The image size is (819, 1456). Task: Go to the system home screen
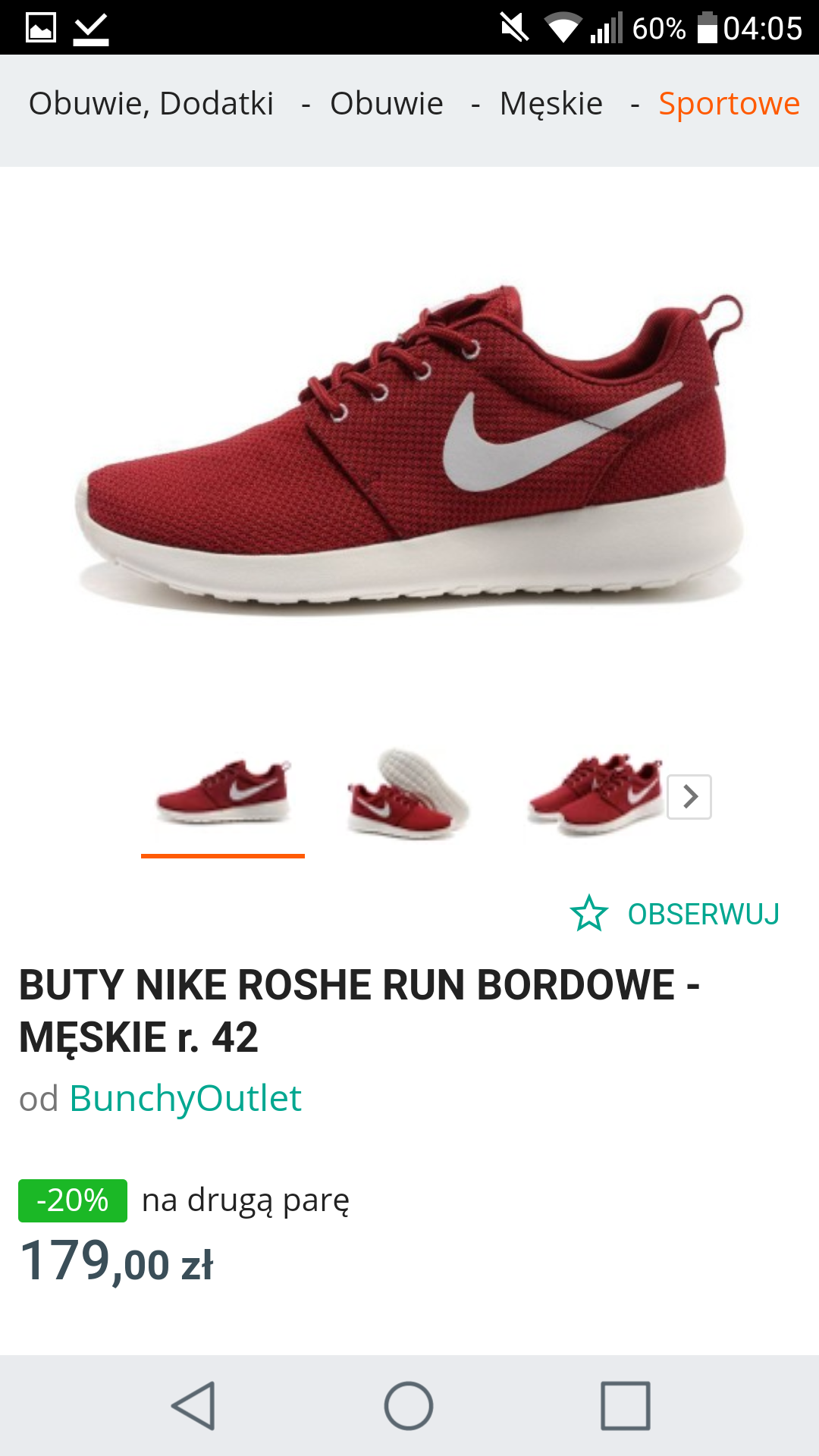[x=409, y=1405]
